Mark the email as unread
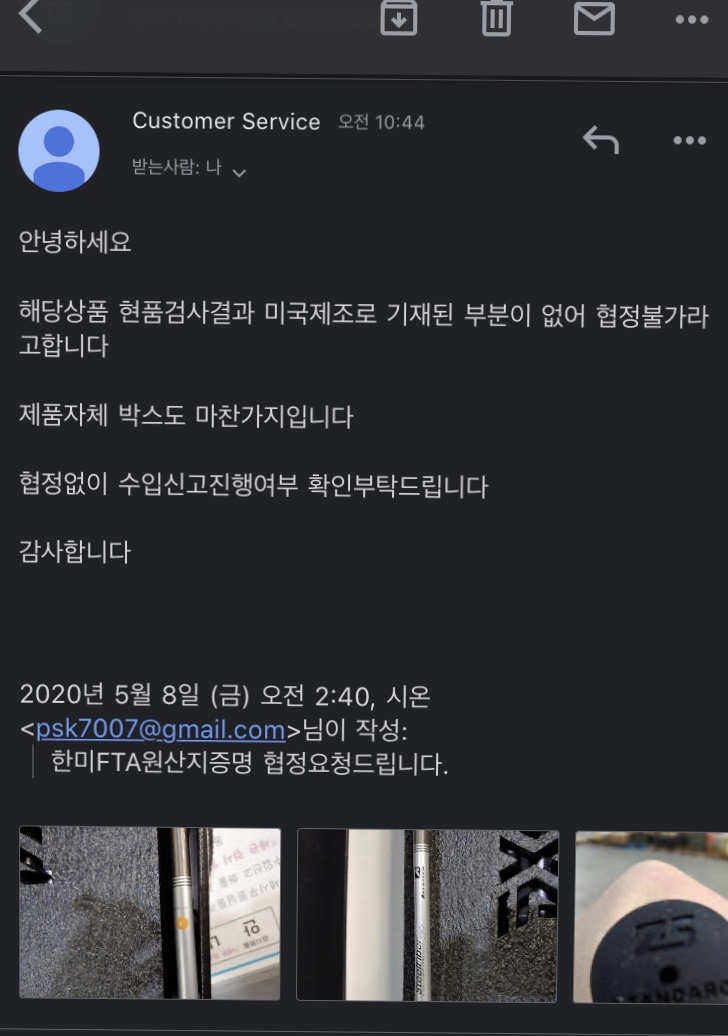The image size is (728, 1036). pyautogui.click(x=594, y=18)
